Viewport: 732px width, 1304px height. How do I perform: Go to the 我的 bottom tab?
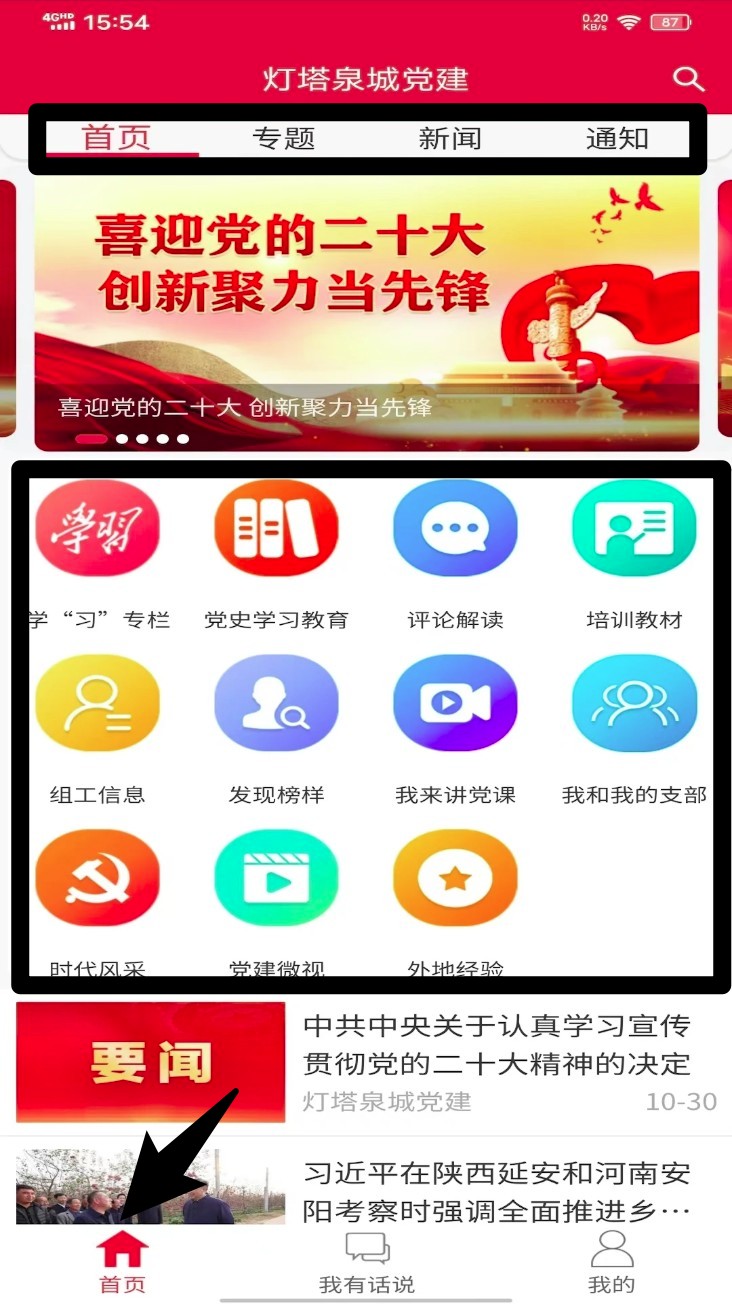(x=611, y=1264)
